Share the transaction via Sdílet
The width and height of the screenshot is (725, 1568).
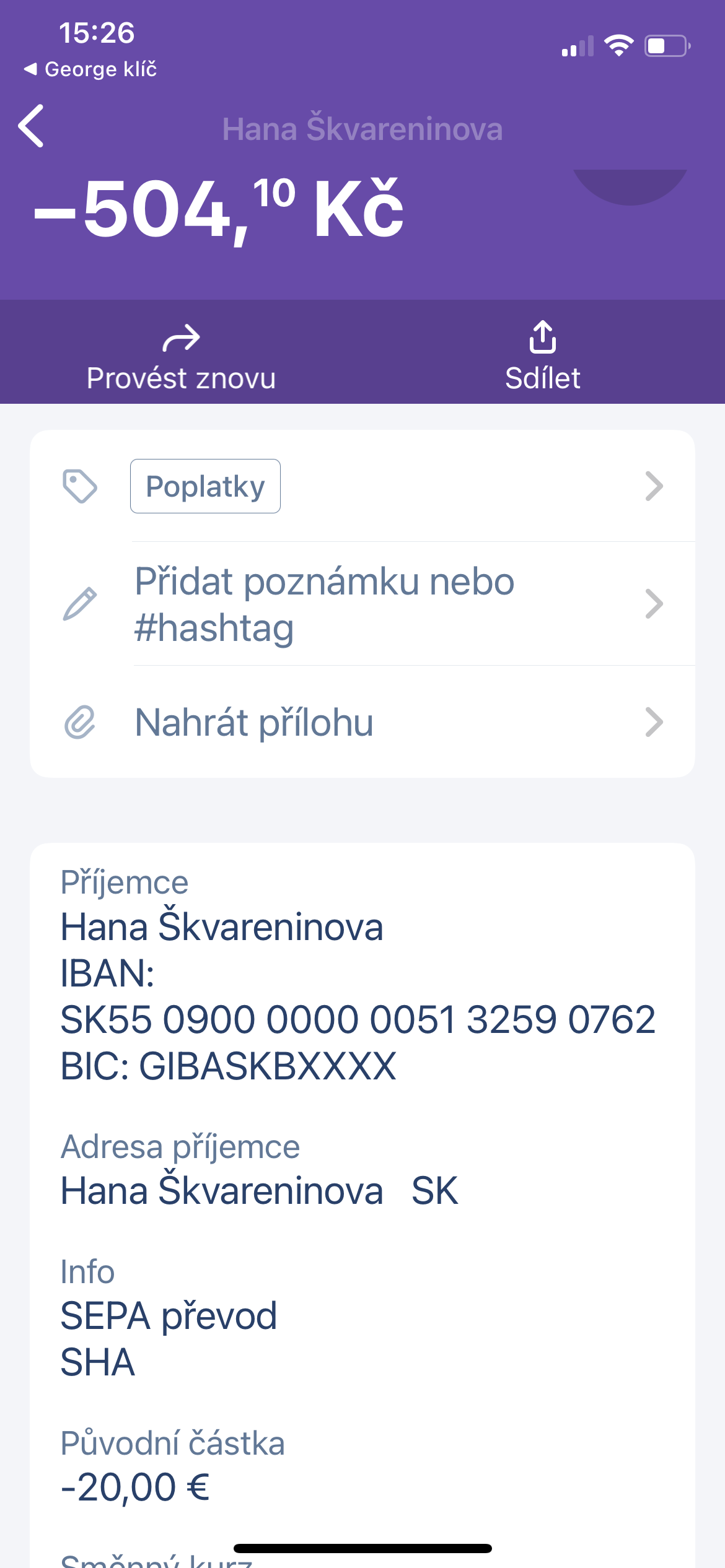(542, 357)
